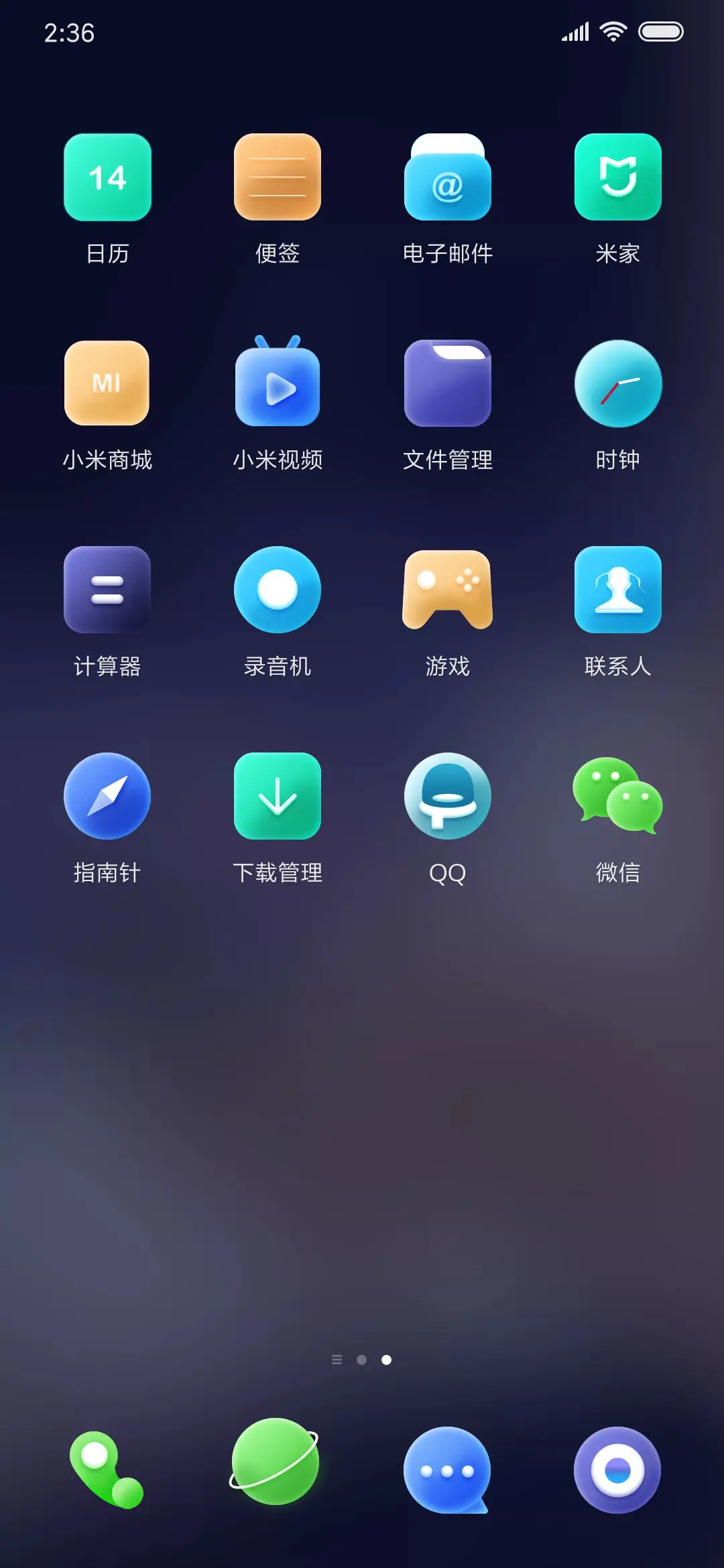
Task: Start the 游戏 (Games) app
Action: click(x=448, y=590)
